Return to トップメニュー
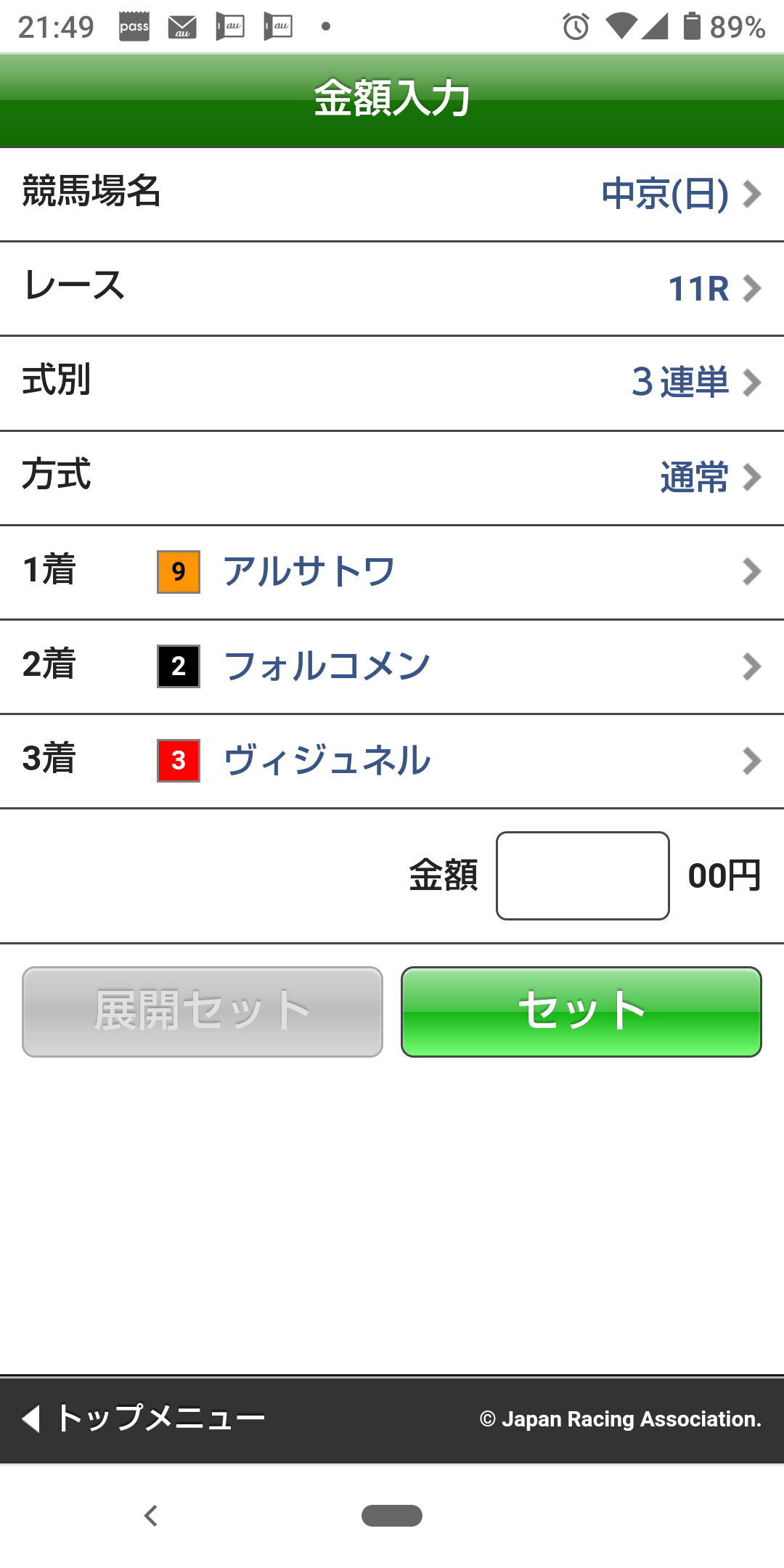784x1568 pixels. 145,1418
